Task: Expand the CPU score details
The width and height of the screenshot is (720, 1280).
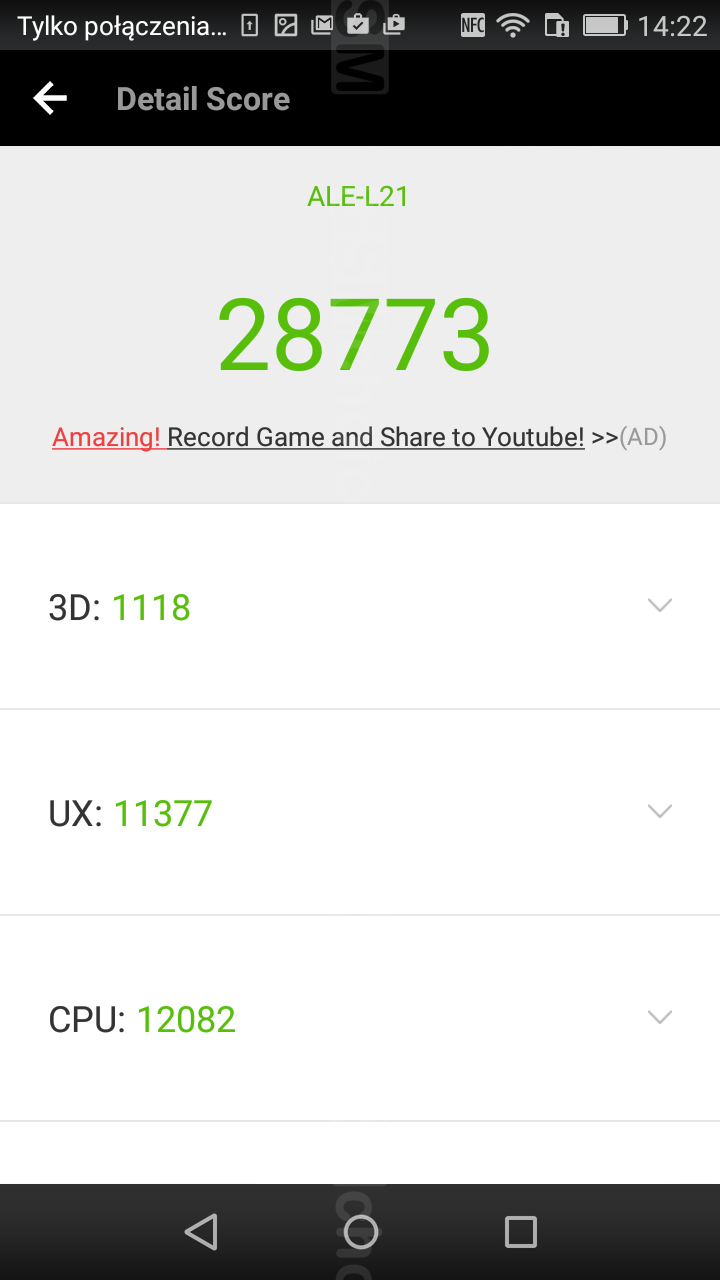Action: pyautogui.click(x=659, y=1017)
